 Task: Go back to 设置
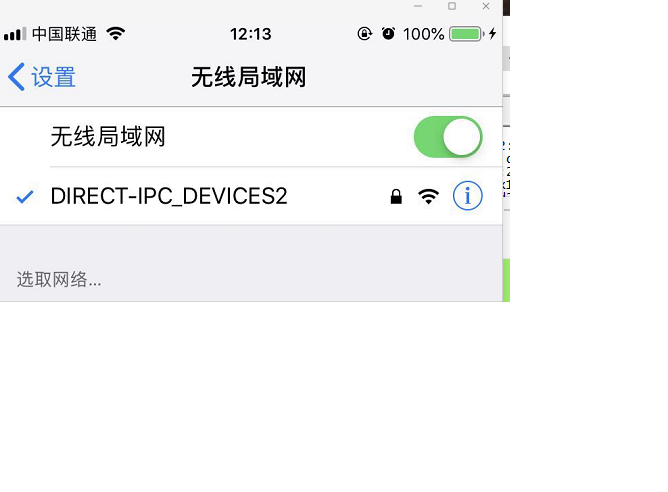click(42, 77)
